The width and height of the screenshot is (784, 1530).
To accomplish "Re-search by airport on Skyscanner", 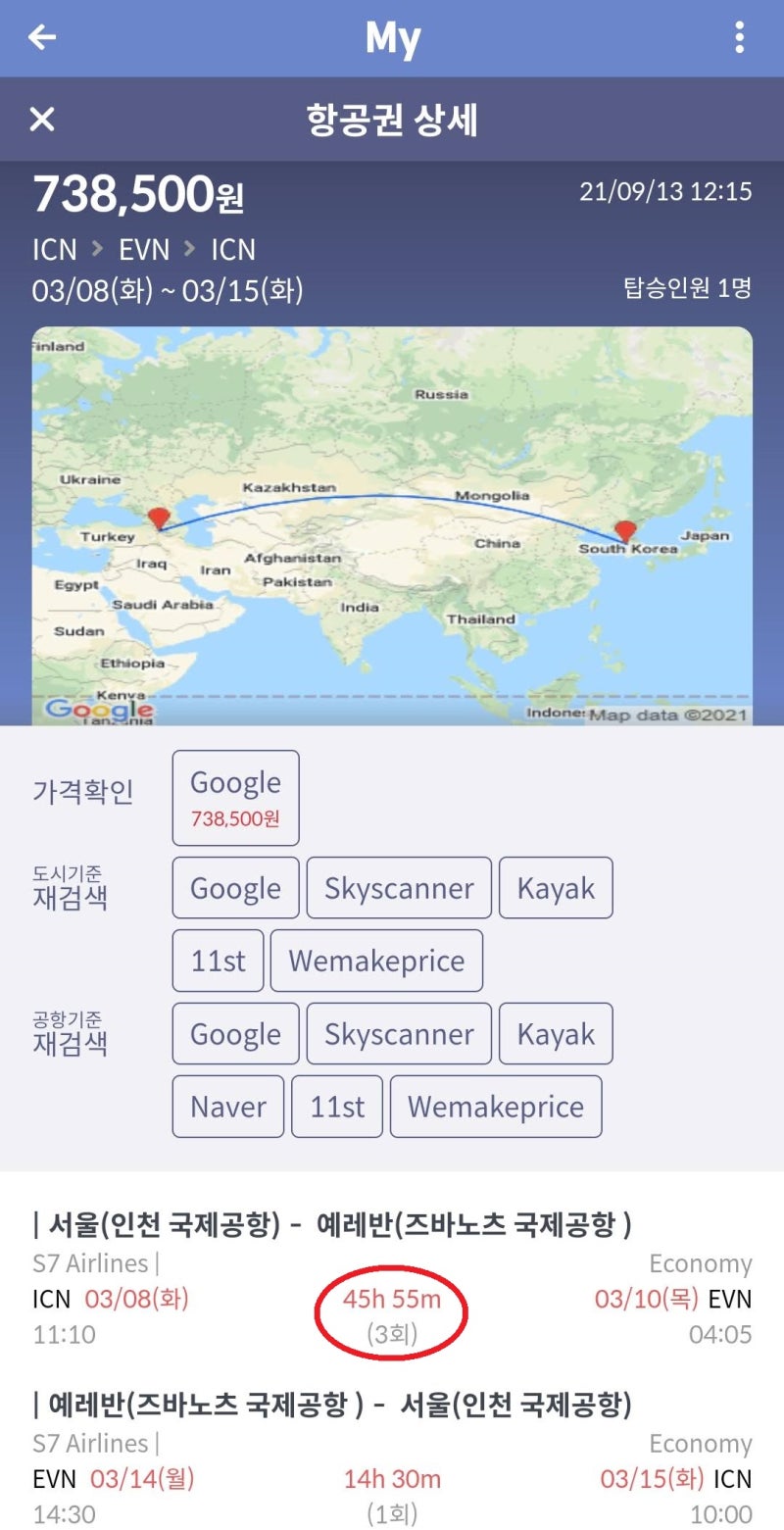I will pyautogui.click(x=399, y=1034).
